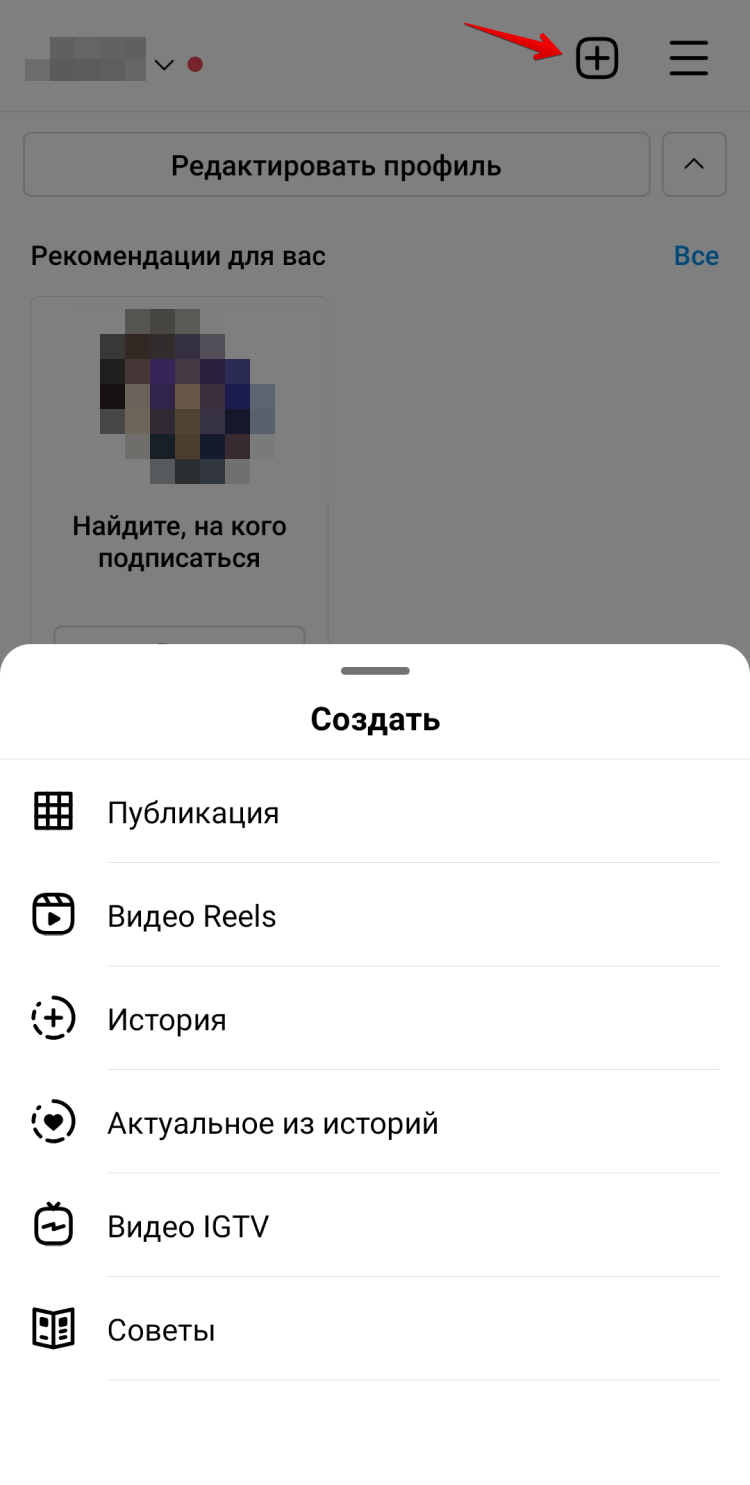Select Публикация to create a post

tap(193, 812)
